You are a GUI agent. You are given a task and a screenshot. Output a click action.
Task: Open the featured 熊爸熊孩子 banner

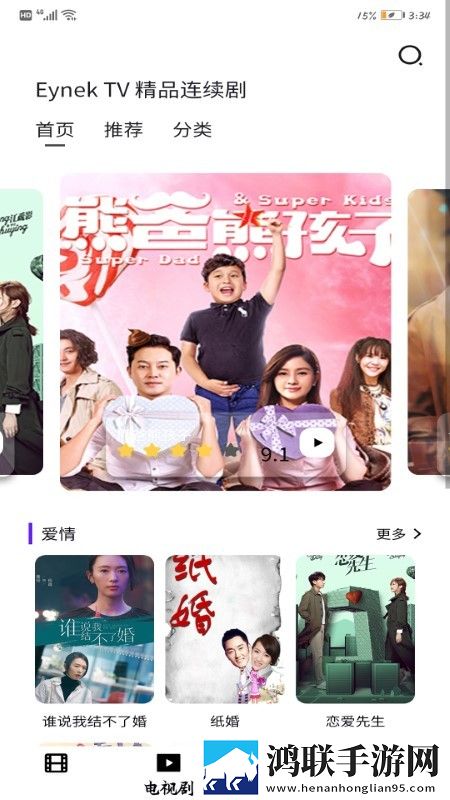click(x=226, y=332)
